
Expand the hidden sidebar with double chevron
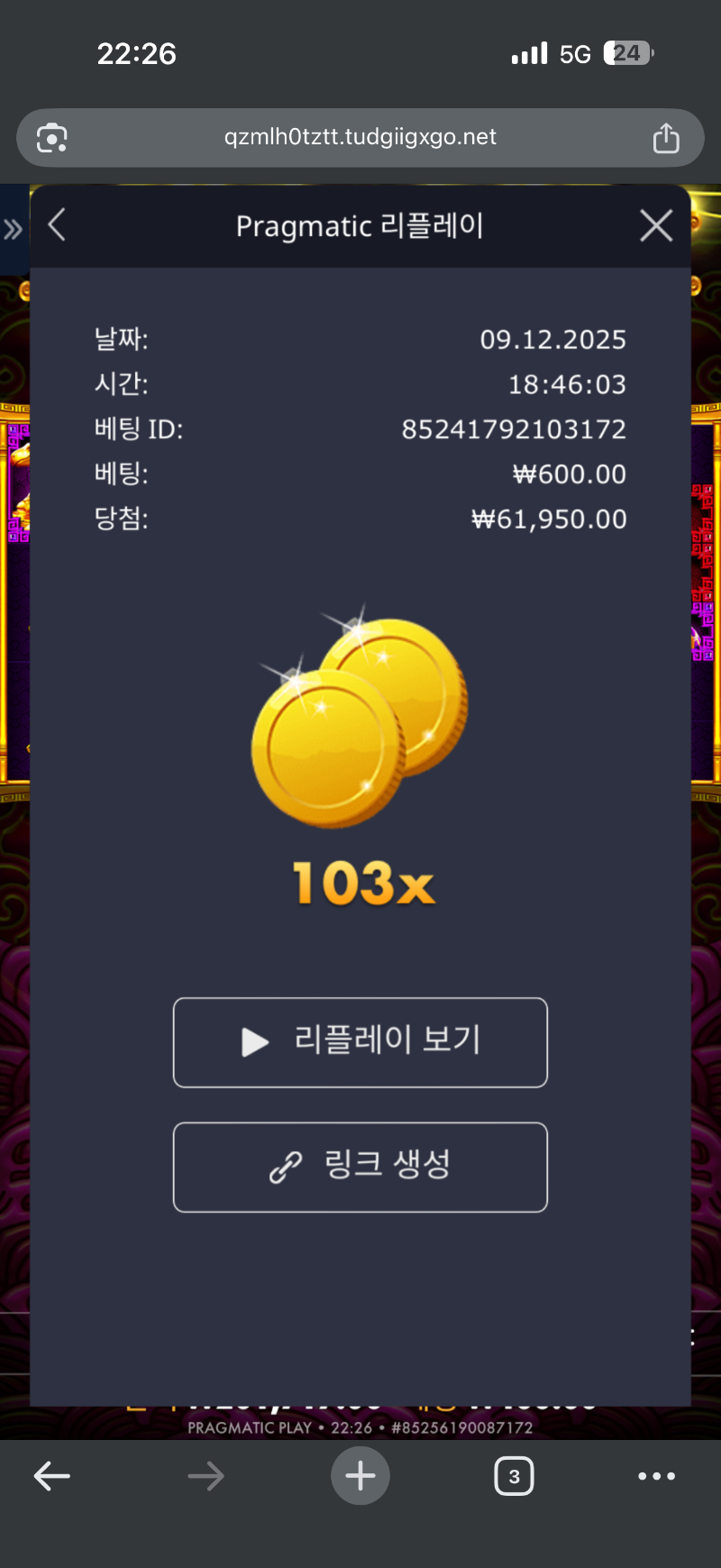(x=14, y=228)
